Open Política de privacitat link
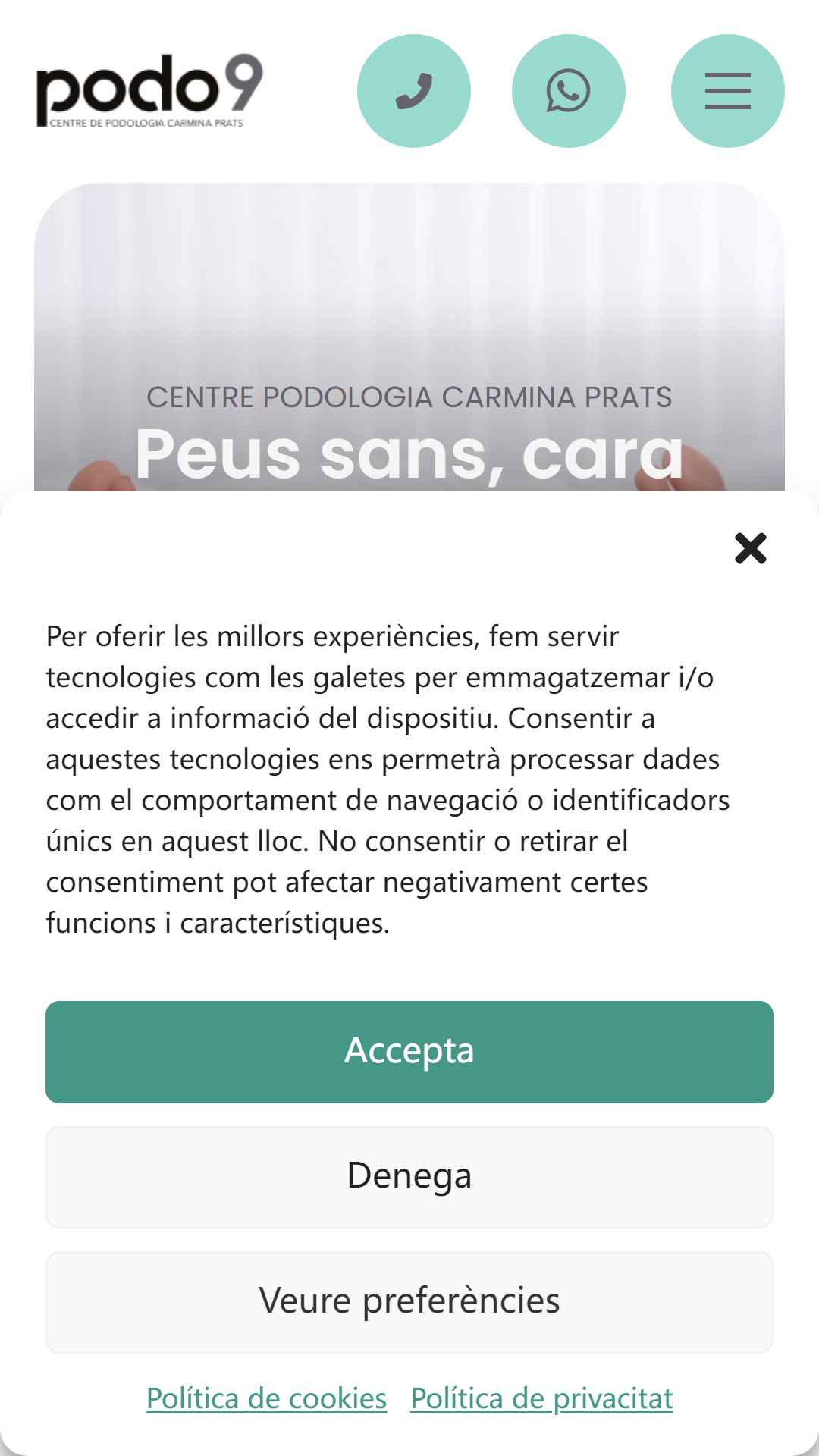The height and width of the screenshot is (1456, 819). pyautogui.click(x=541, y=1398)
